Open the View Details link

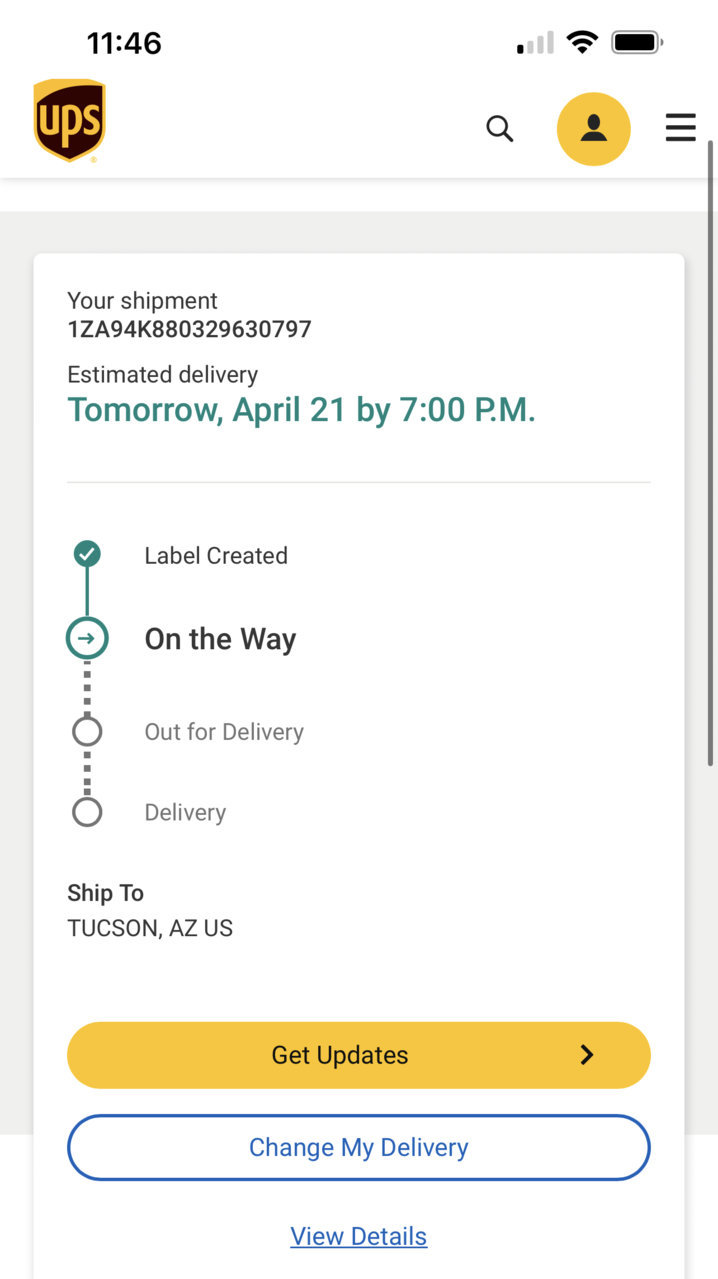click(359, 1236)
